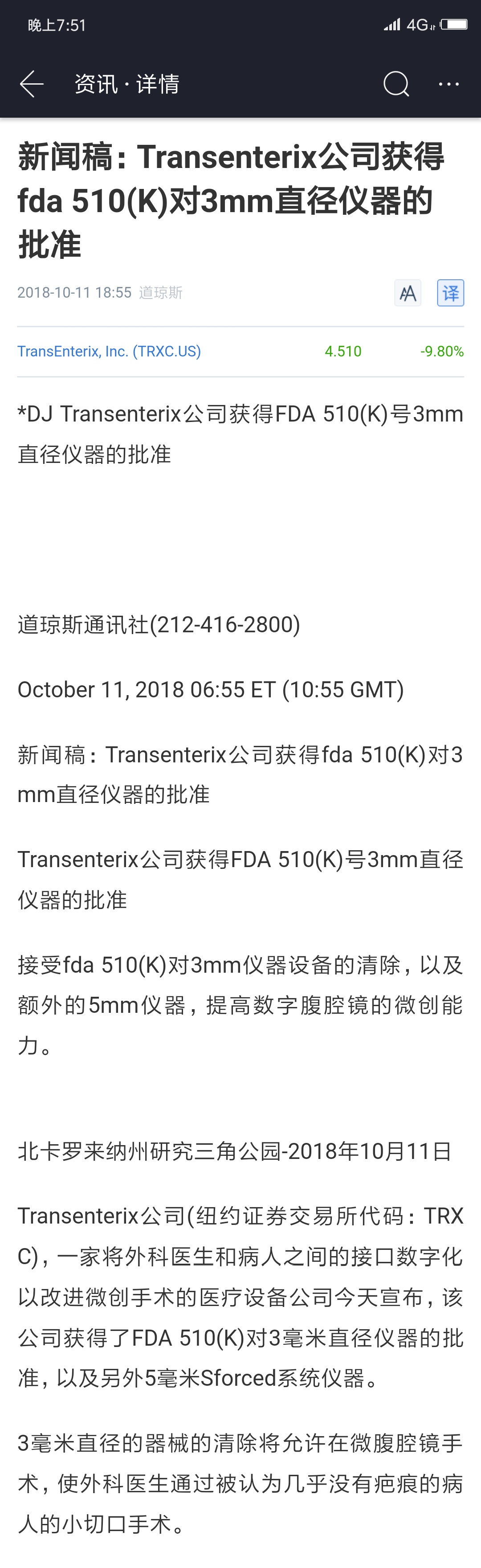Image resolution: width=481 pixels, height=1568 pixels.
Task: Go back using the arrow
Action: click(x=32, y=84)
